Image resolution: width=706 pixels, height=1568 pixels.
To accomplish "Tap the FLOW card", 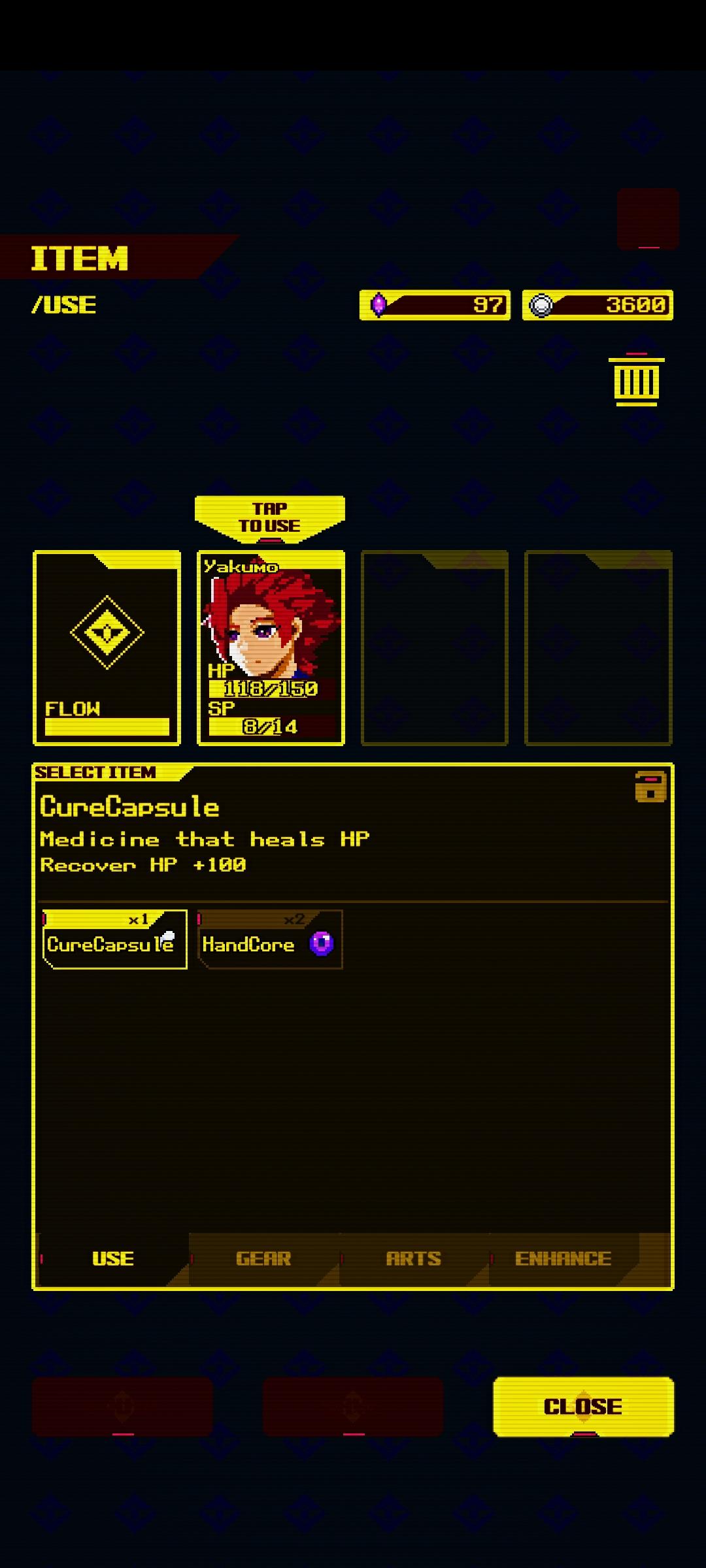I will pos(107,647).
